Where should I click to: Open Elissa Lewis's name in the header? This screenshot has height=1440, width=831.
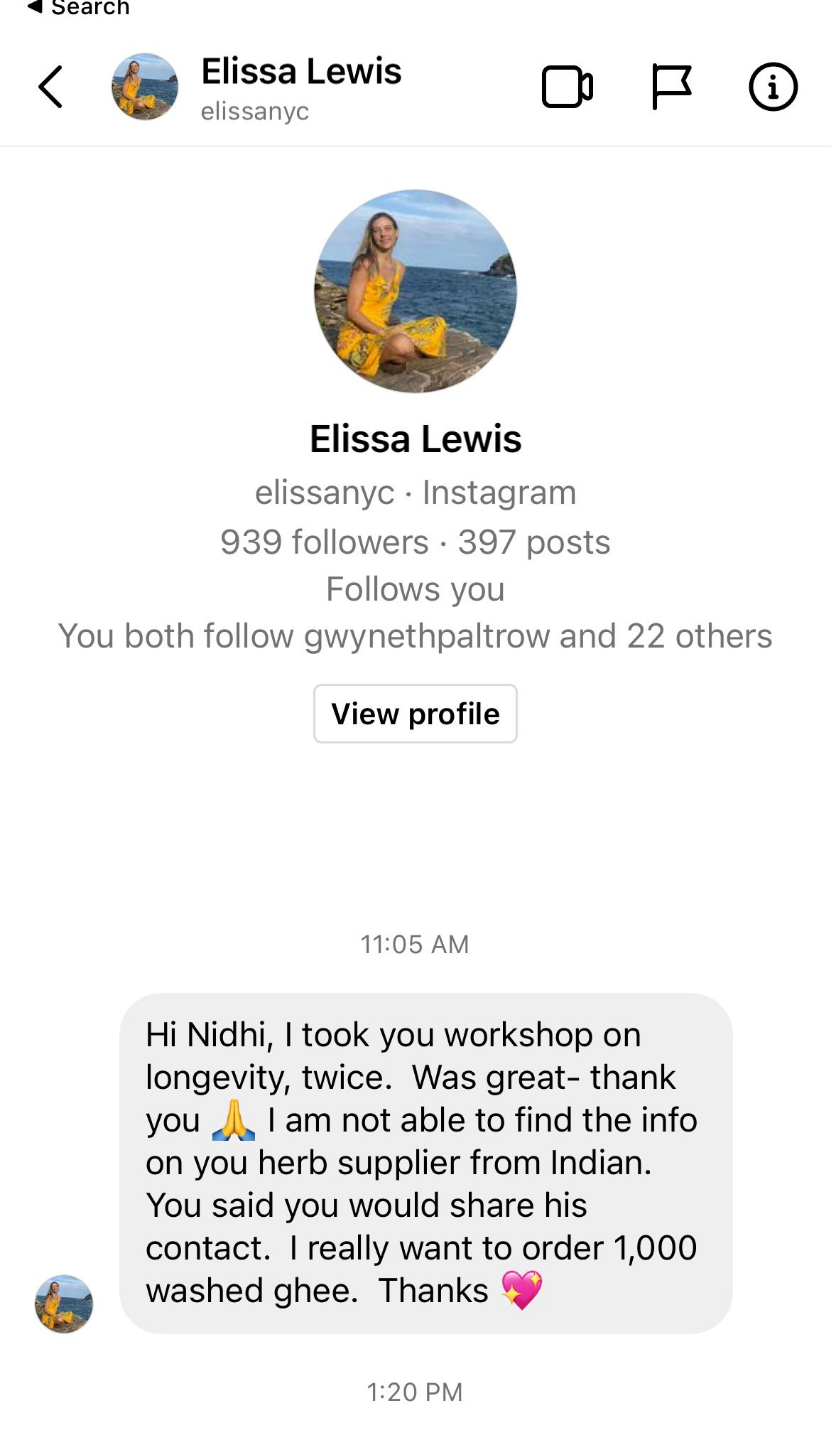(301, 71)
